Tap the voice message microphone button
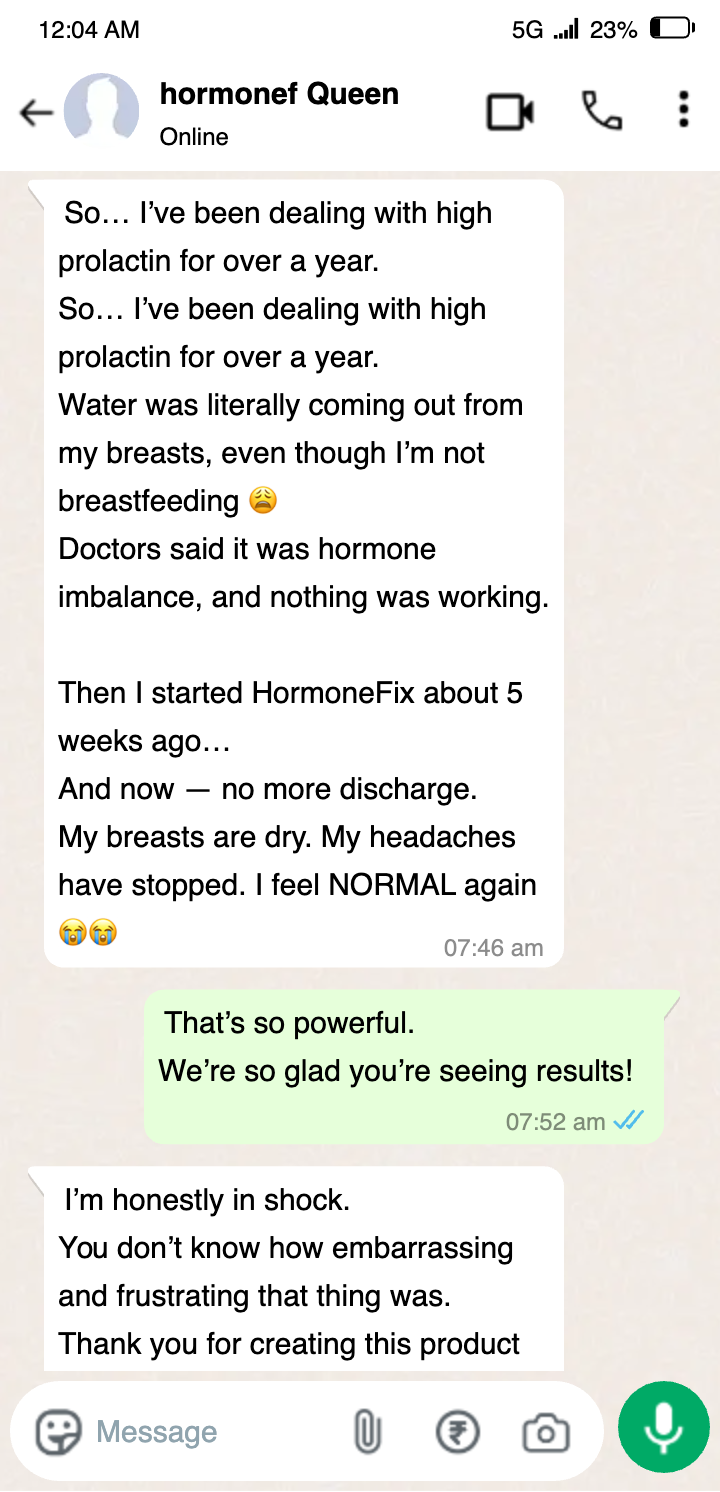Image resolution: width=720 pixels, height=1492 pixels. (664, 1428)
